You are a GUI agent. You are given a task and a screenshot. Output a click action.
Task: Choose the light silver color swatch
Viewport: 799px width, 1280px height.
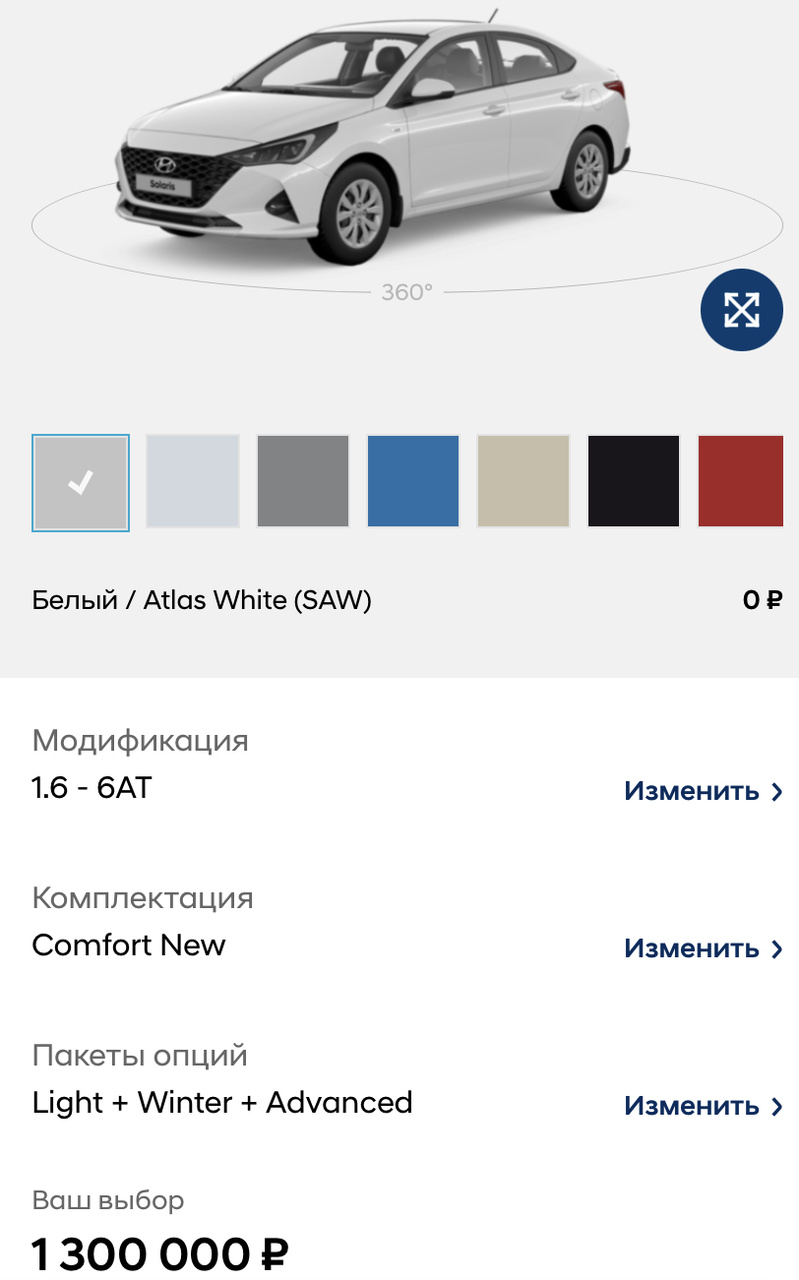[193, 481]
